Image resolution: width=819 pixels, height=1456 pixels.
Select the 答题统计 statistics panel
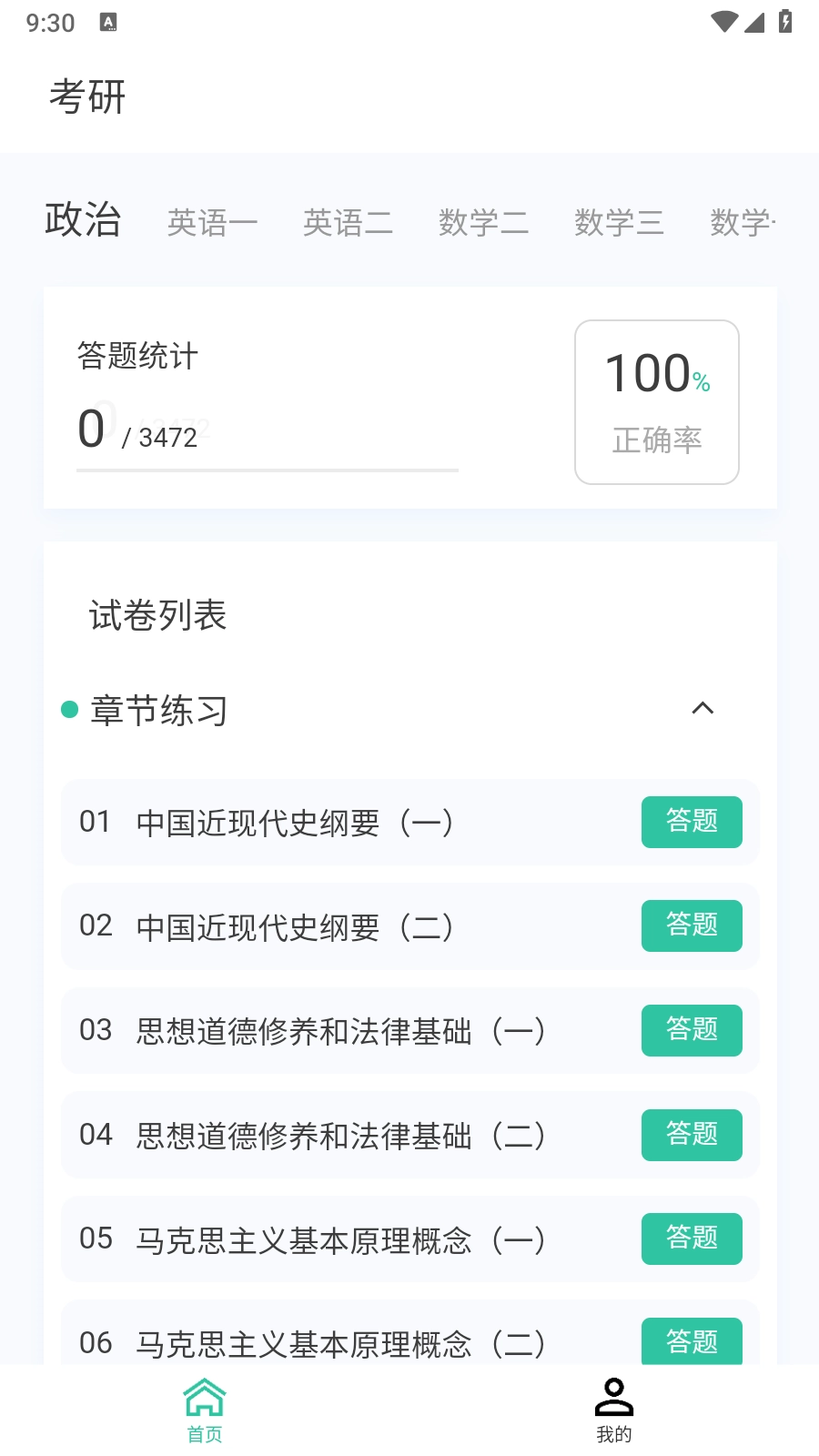pyautogui.click(x=137, y=357)
